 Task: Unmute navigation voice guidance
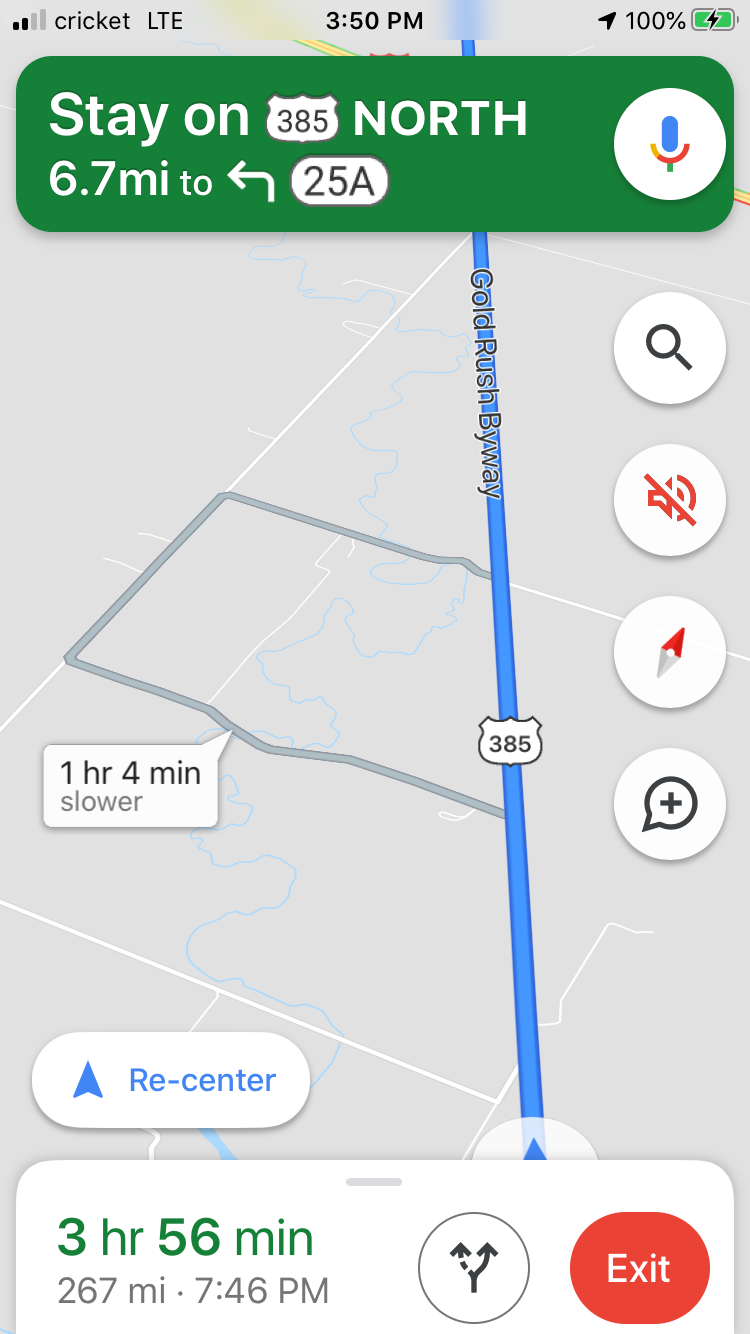(x=669, y=500)
